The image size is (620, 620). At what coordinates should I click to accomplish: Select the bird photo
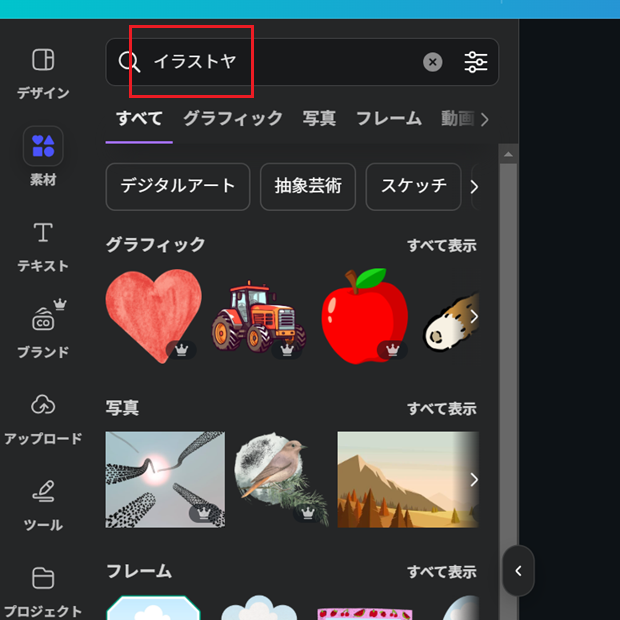(x=280, y=479)
